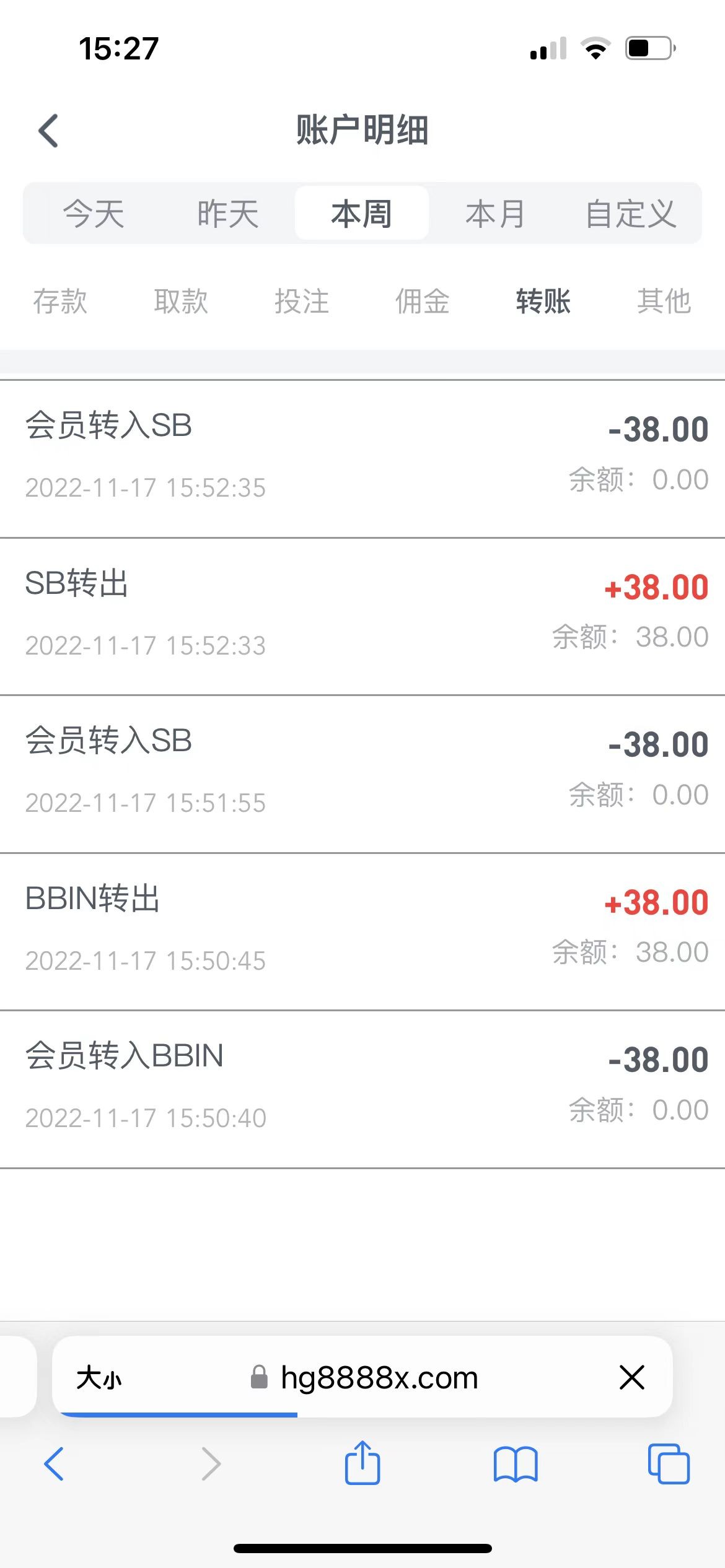Open the browser share sheet
This screenshot has height=1568, width=725.
click(x=362, y=1464)
